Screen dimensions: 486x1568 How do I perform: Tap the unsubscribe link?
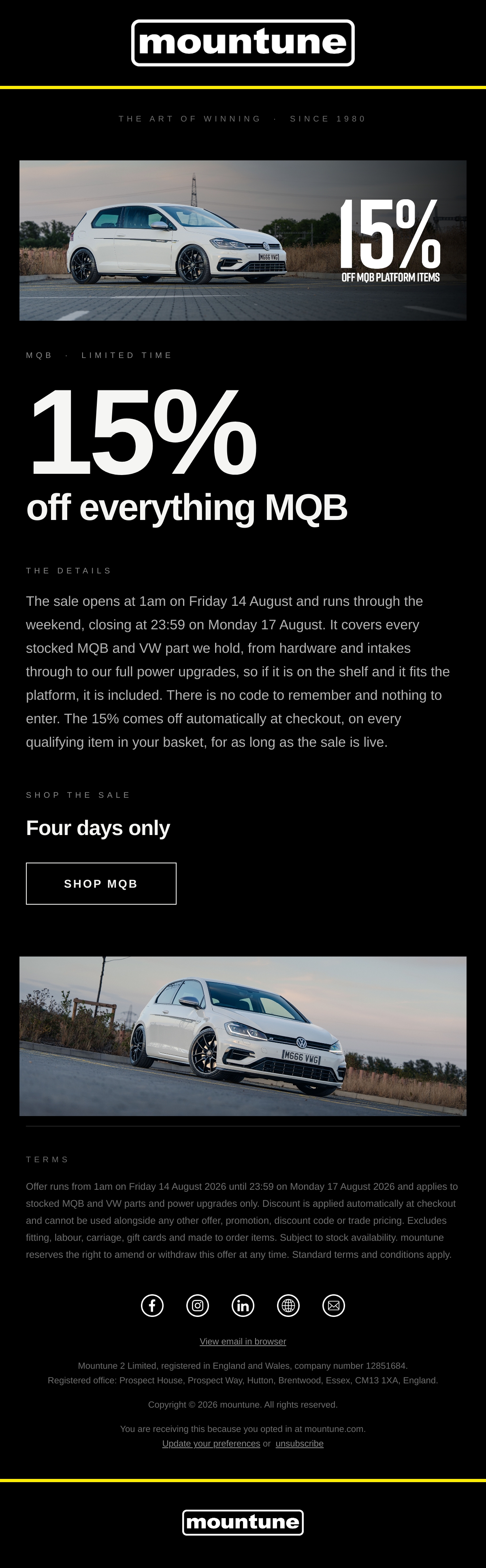pyautogui.click(x=300, y=1443)
